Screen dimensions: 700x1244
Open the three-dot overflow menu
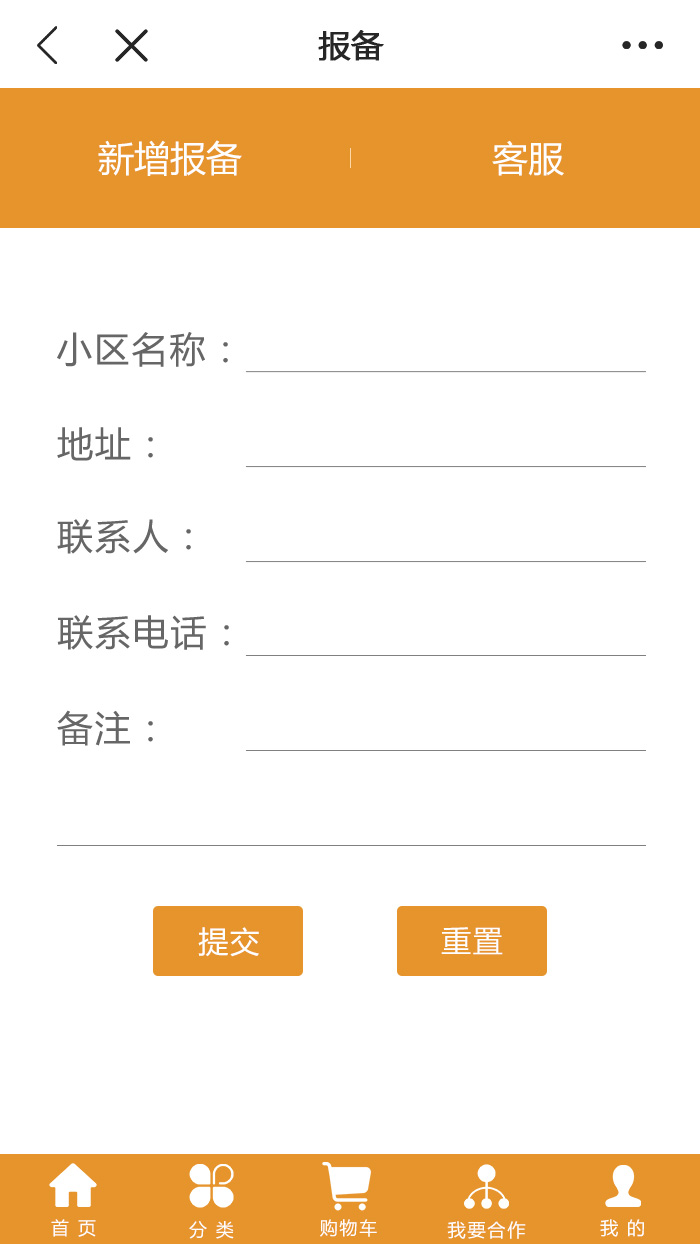(x=642, y=45)
